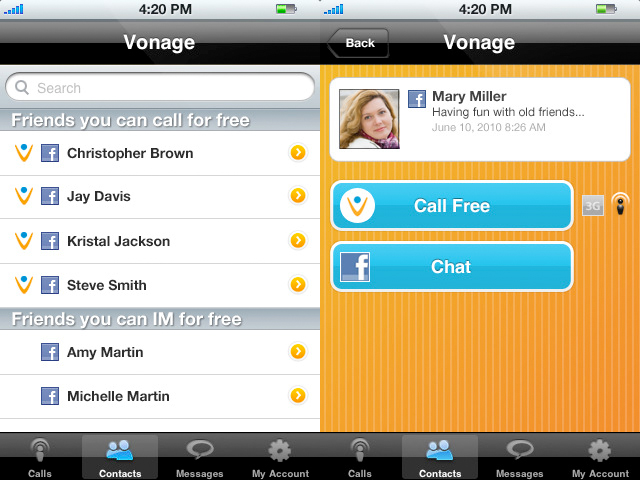Switch to the Messages tab below the friends list
The height and width of the screenshot is (480, 640).
point(199,458)
